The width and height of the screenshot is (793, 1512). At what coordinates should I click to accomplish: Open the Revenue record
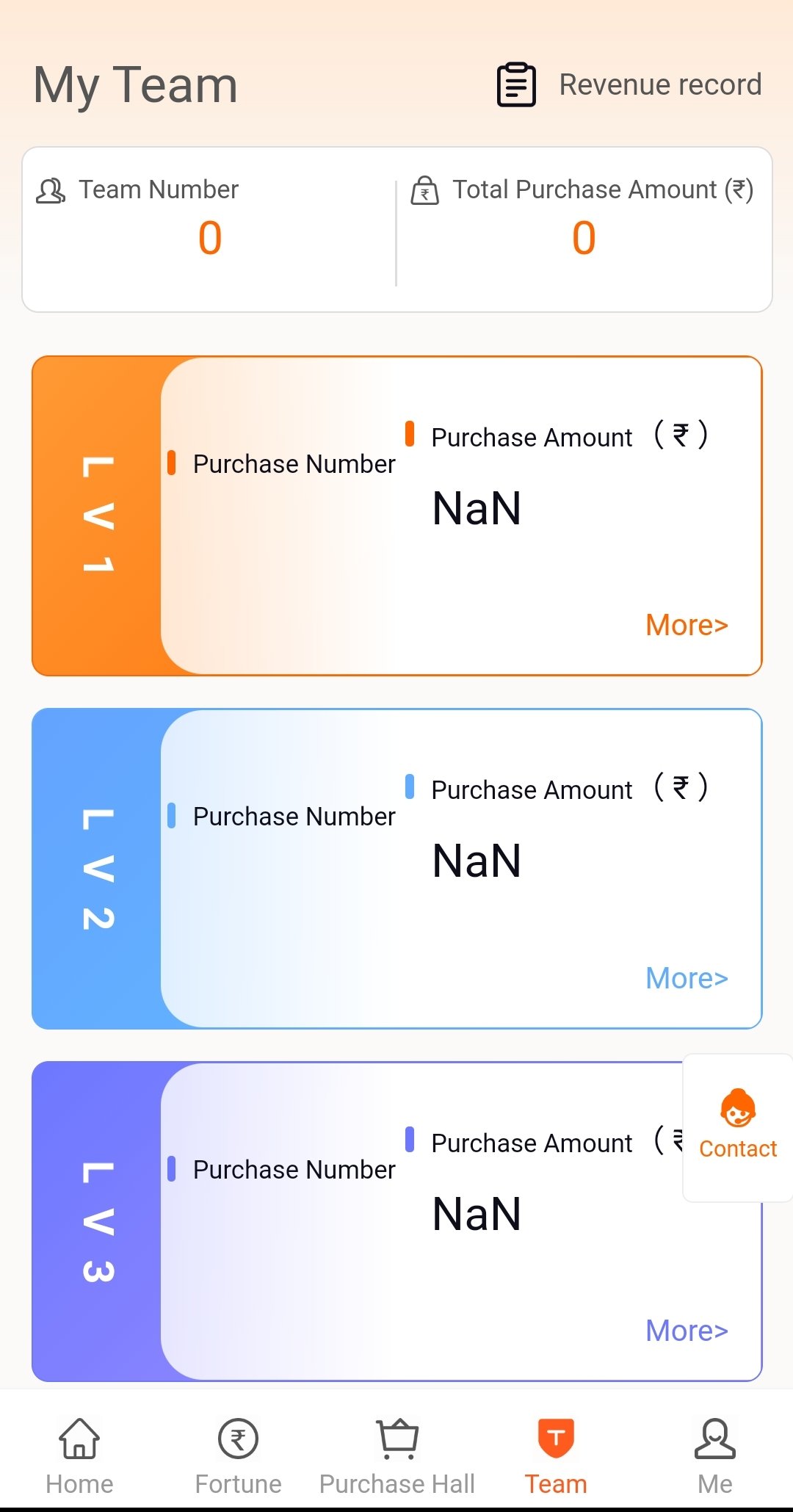(x=629, y=84)
